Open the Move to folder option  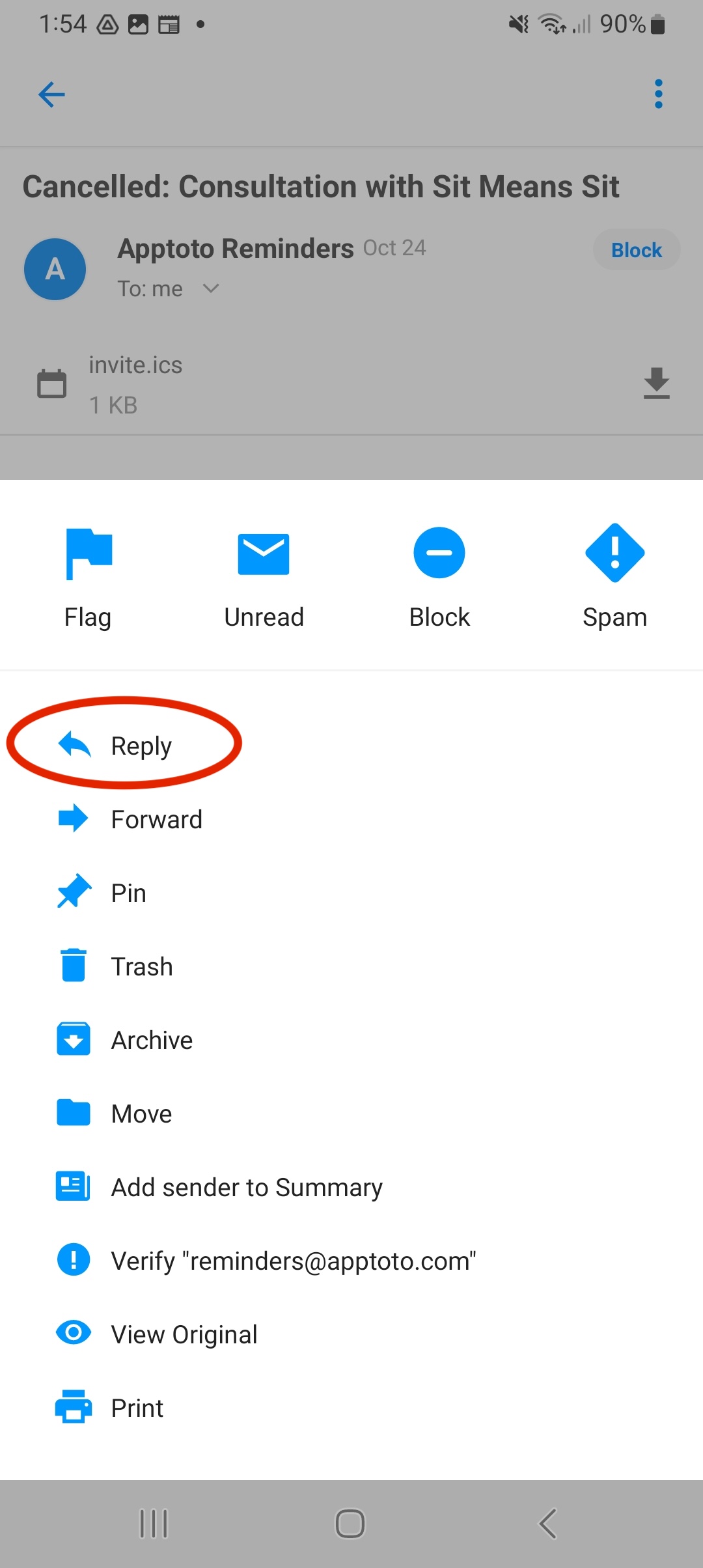[x=141, y=1113]
